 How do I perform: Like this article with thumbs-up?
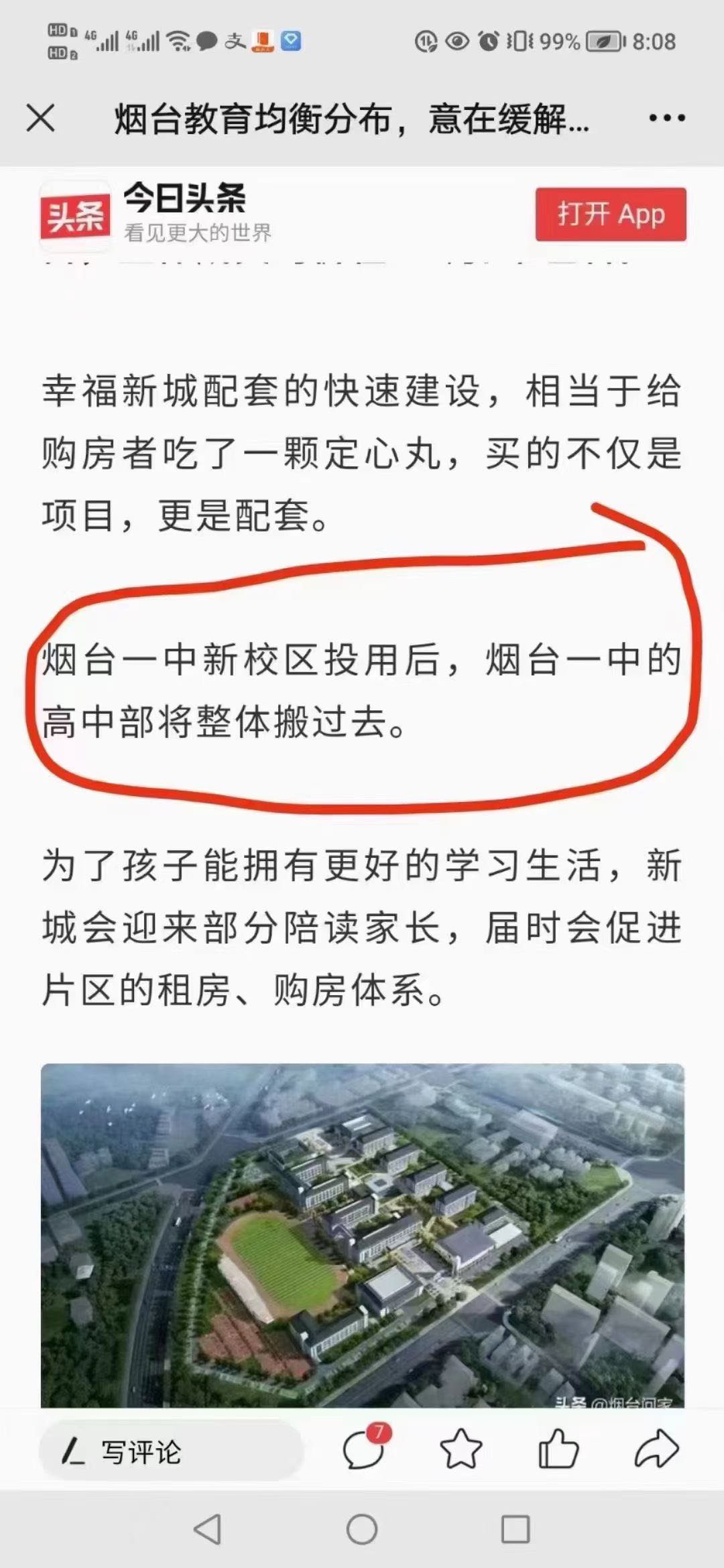click(x=558, y=1450)
